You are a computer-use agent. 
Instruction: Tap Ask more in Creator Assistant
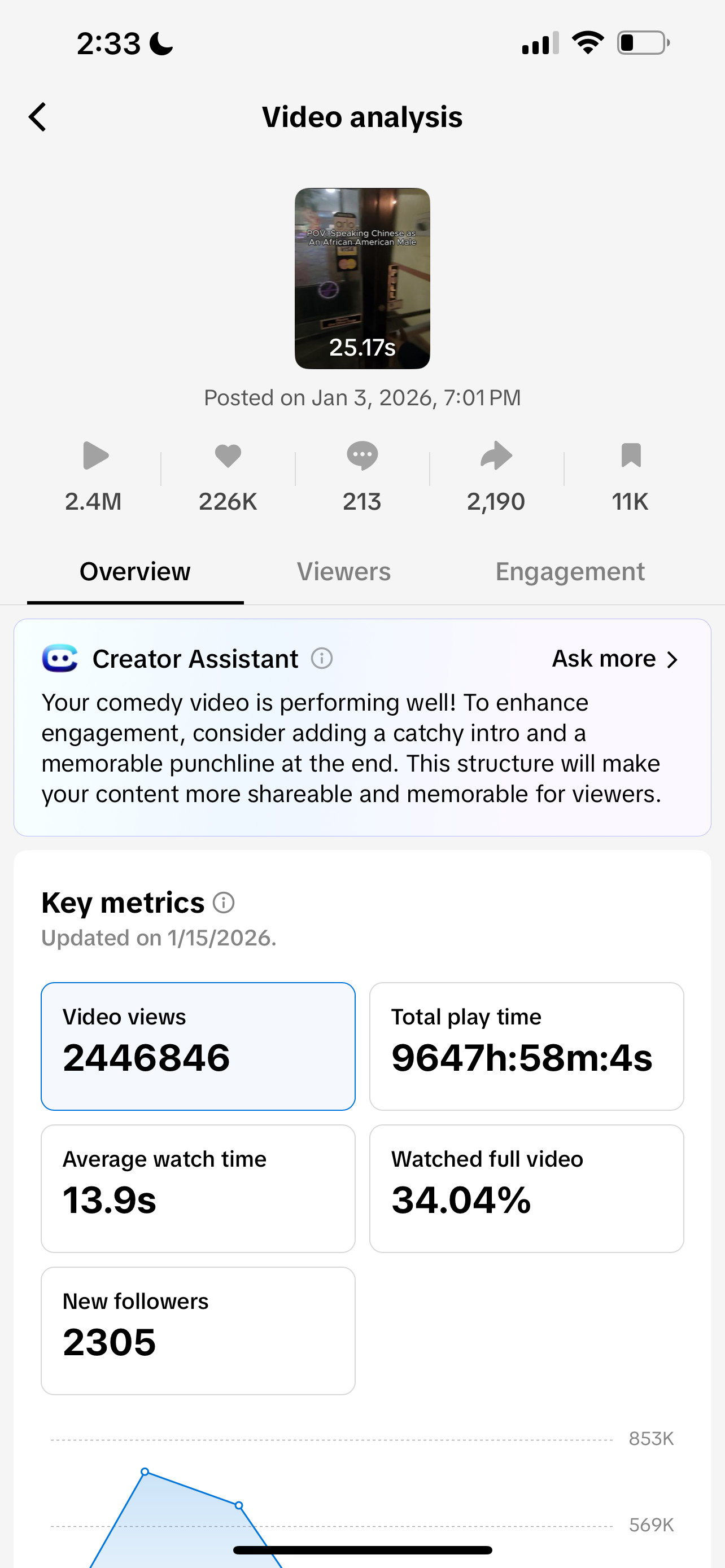615,659
